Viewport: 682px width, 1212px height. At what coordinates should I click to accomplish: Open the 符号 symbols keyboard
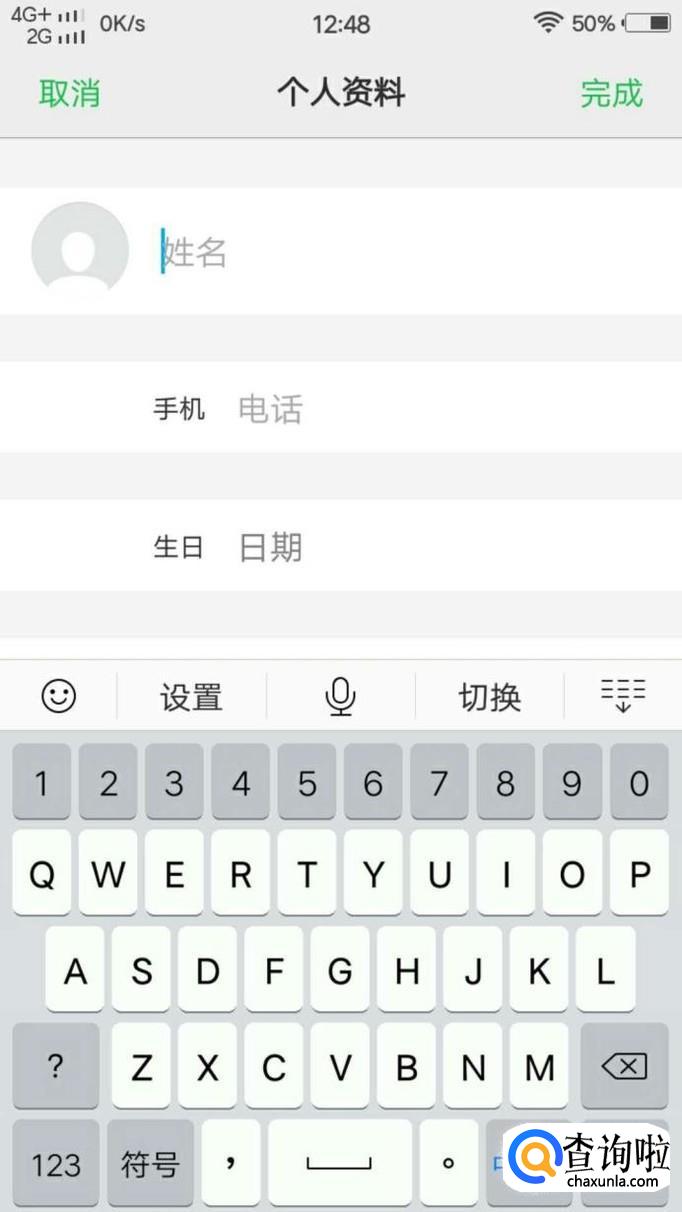(x=150, y=1163)
